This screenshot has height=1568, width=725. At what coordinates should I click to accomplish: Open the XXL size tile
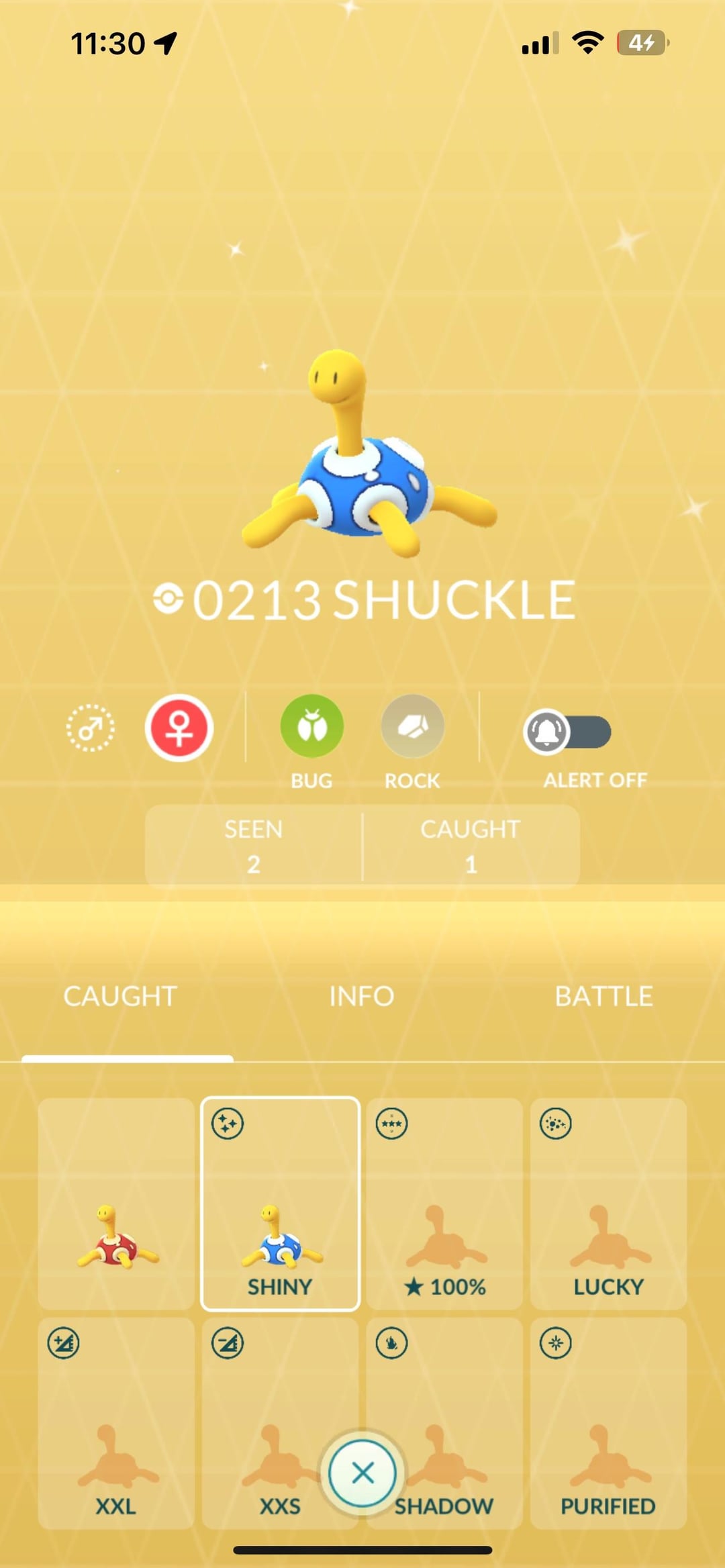pos(117,1422)
